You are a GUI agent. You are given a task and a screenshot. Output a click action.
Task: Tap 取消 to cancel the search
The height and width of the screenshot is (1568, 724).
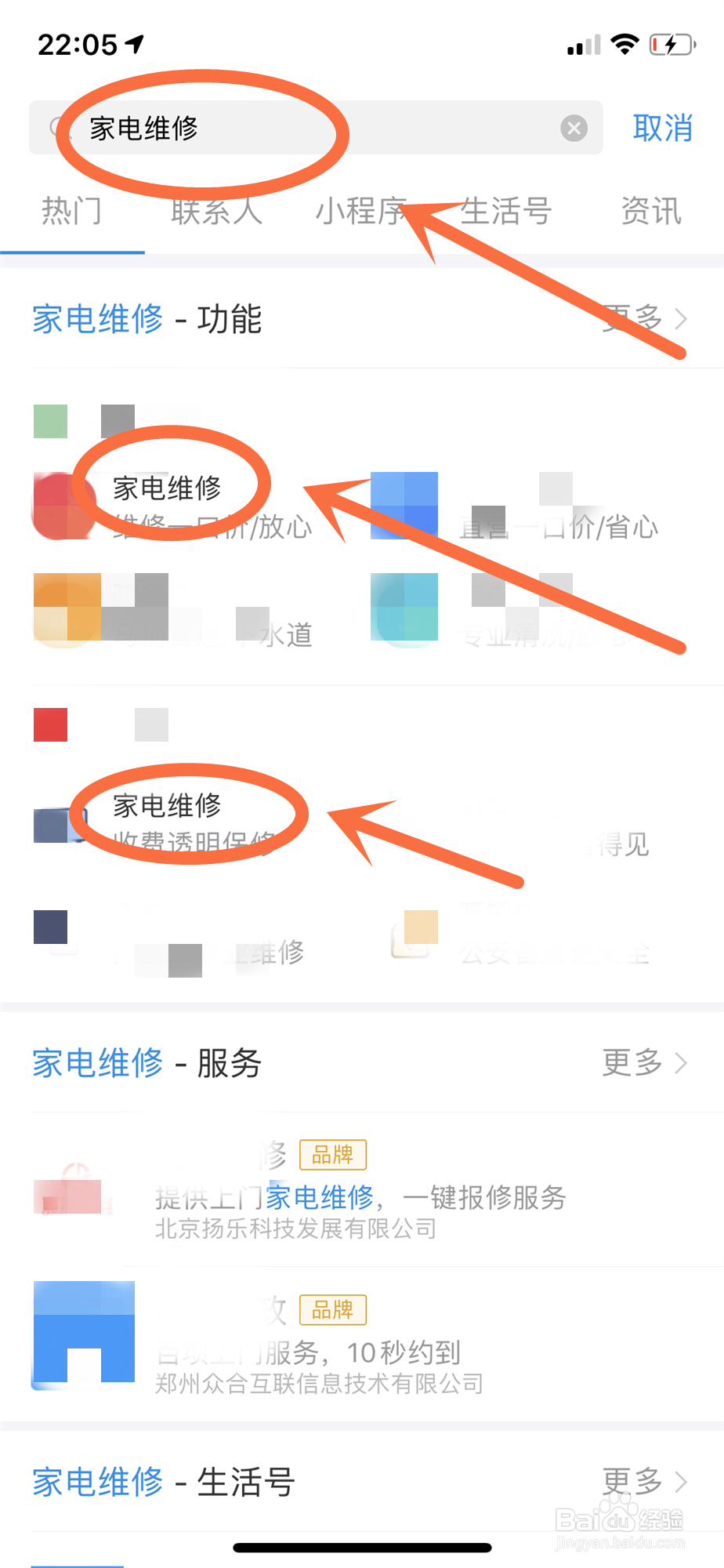click(x=661, y=128)
